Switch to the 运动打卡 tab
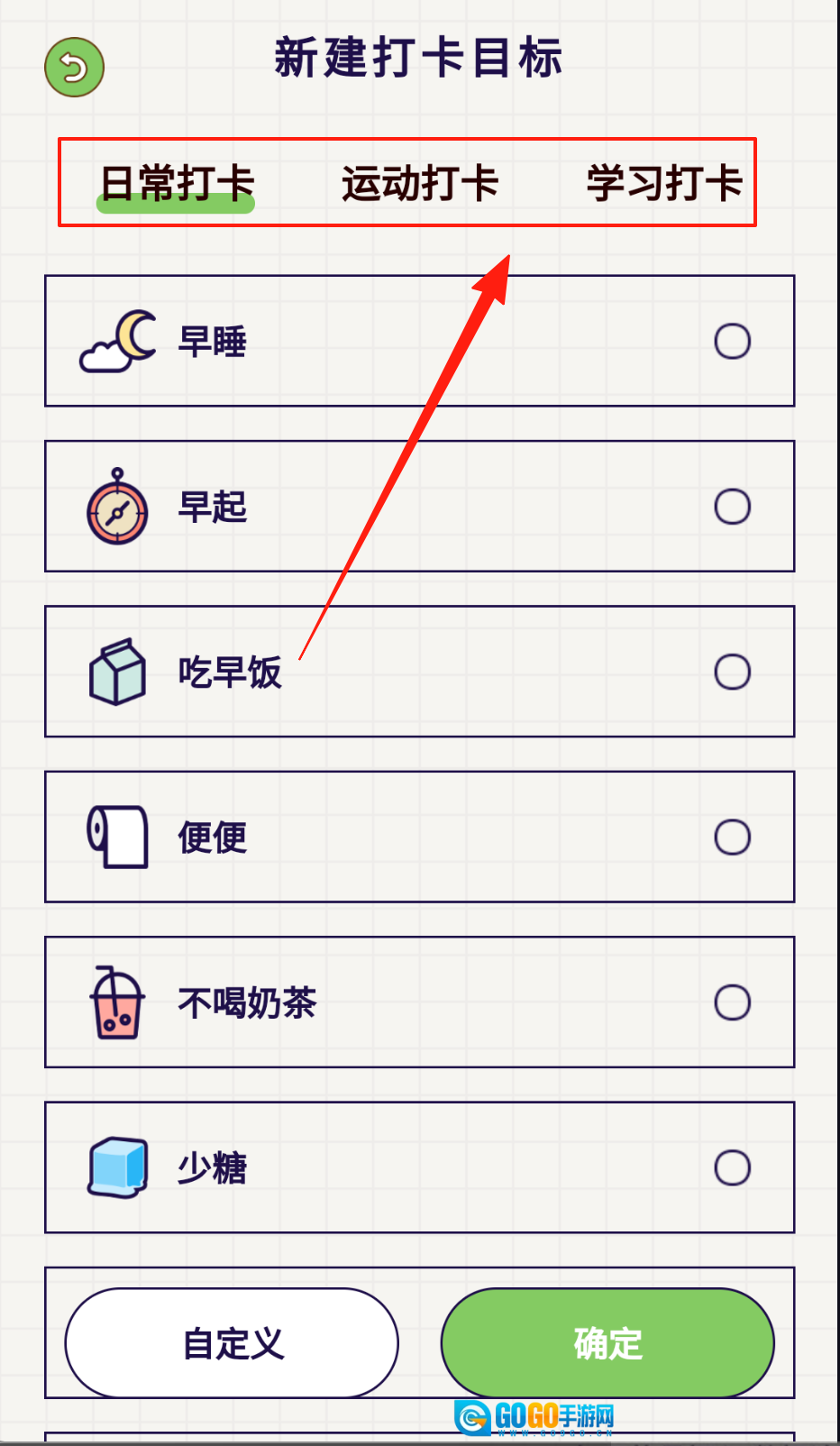Image resolution: width=840 pixels, height=1446 pixels. click(420, 184)
